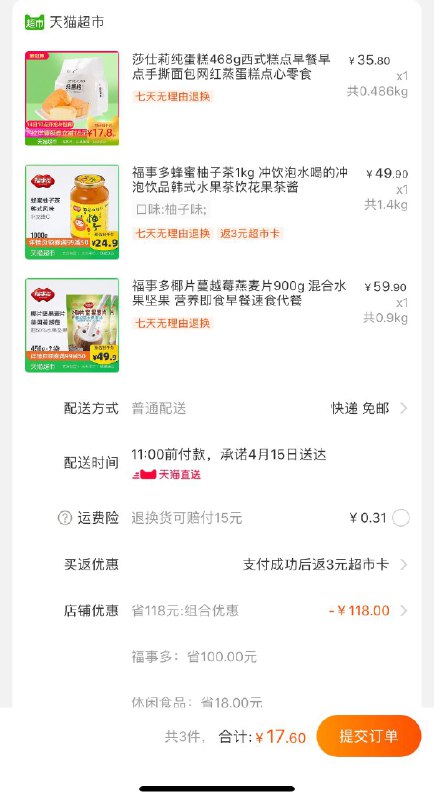434x800 pixels.
Task: Open the 福事多蜂蜜柚子茶 product image
Action: pyautogui.click(x=72, y=212)
